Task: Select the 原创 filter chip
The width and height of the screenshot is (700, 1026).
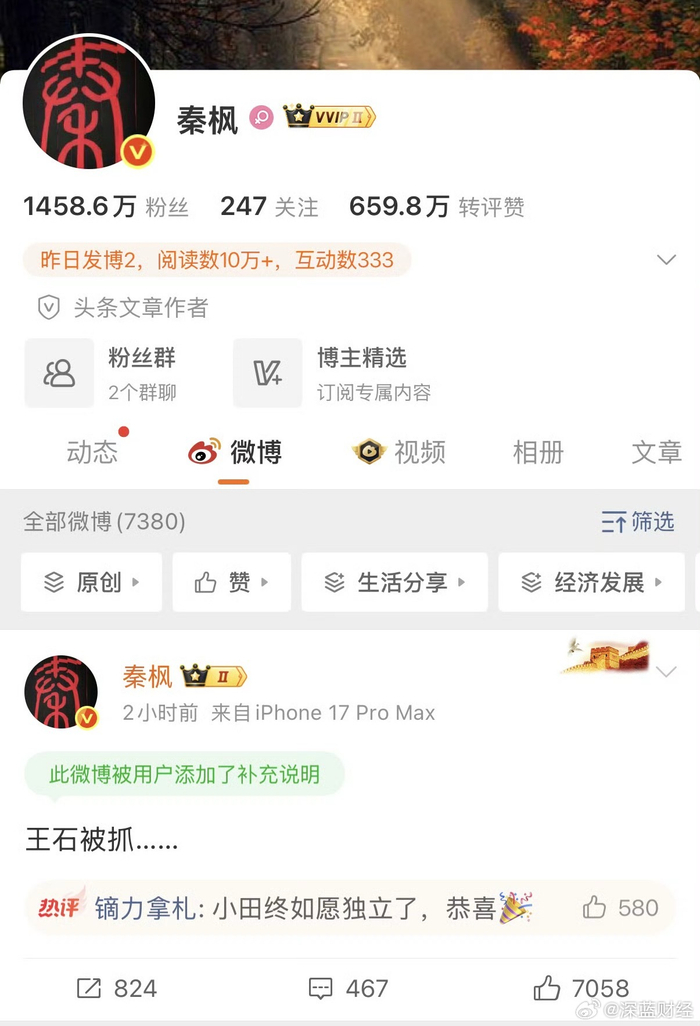Action: click(91, 582)
